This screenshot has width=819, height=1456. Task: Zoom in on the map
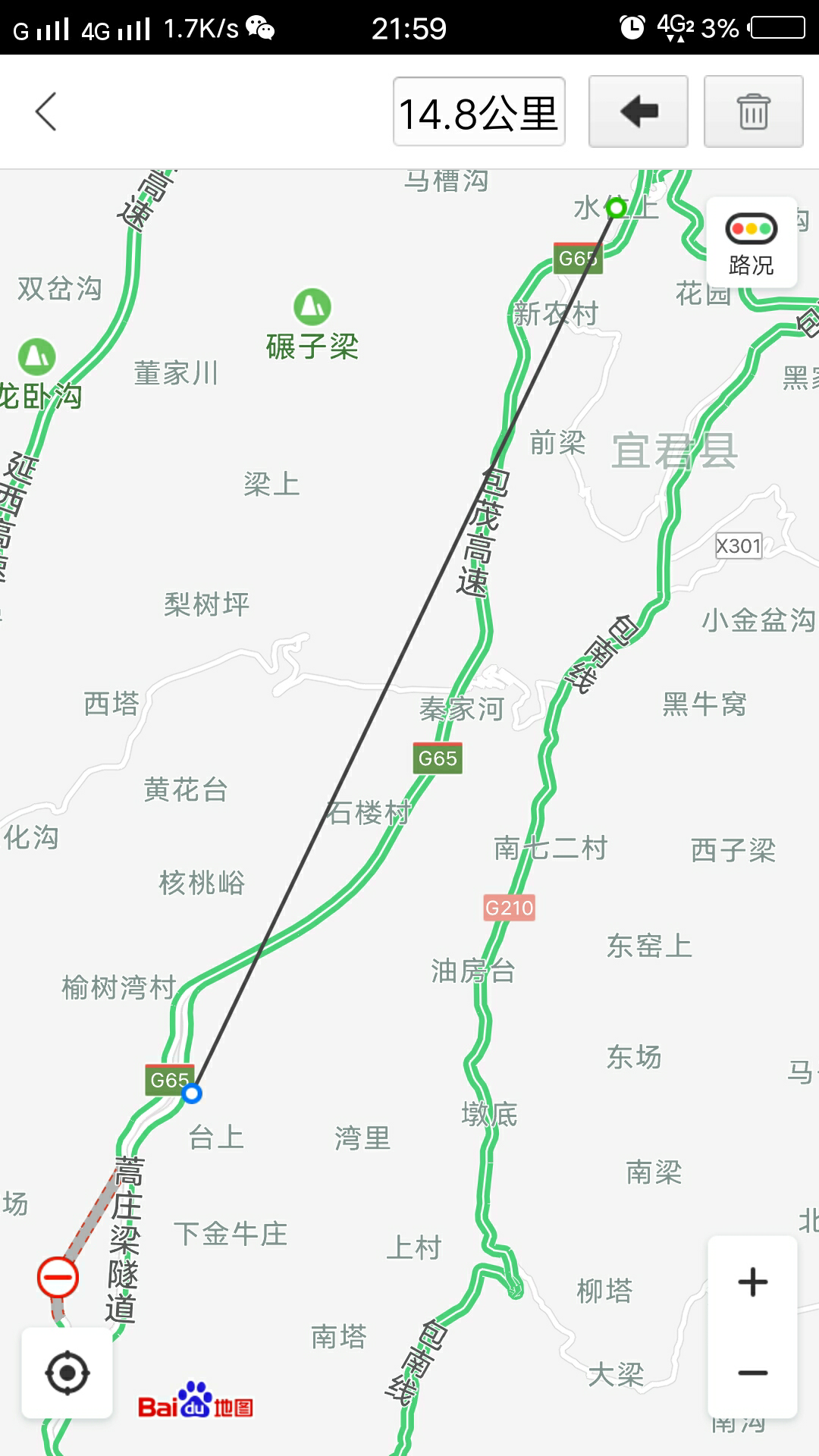click(x=752, y=1282)
